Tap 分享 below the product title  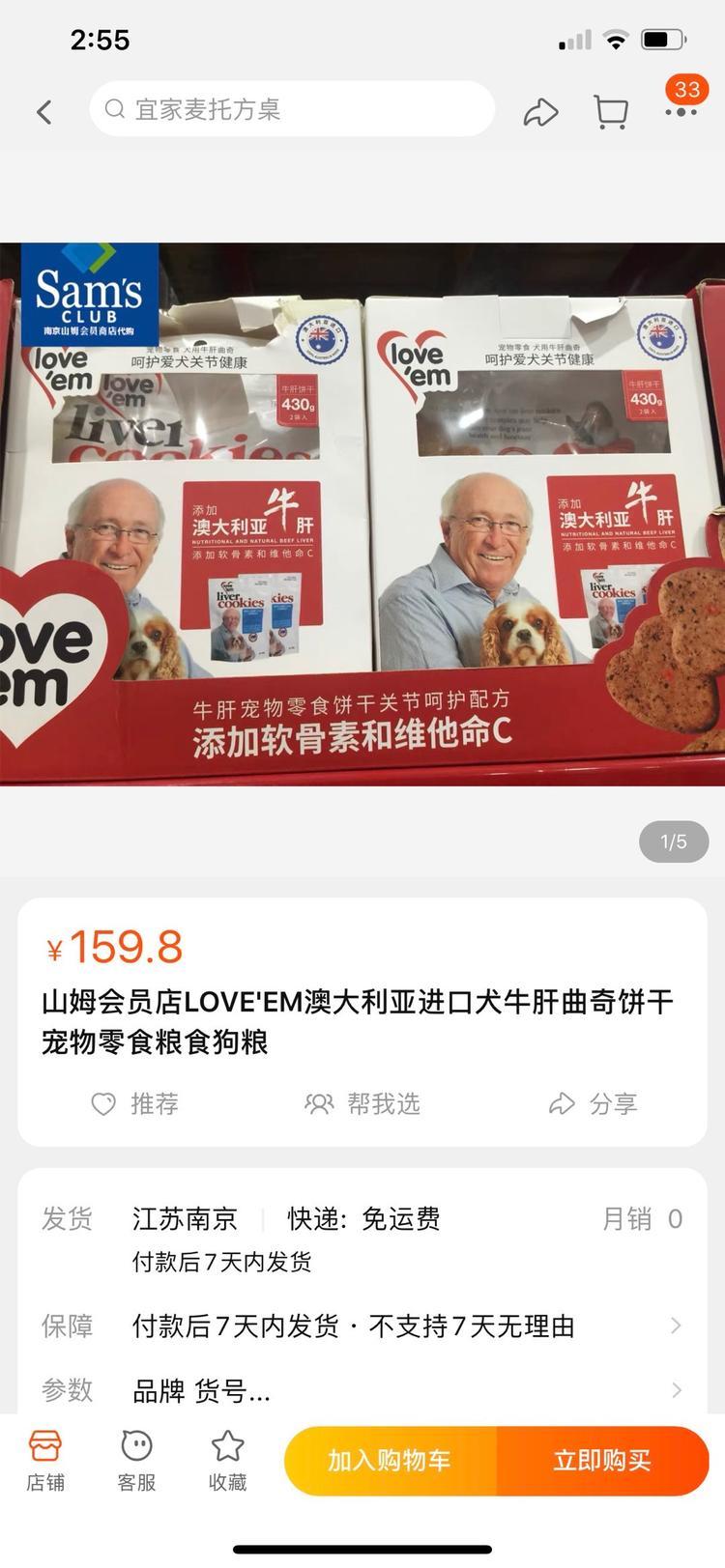coord(593,1103)
